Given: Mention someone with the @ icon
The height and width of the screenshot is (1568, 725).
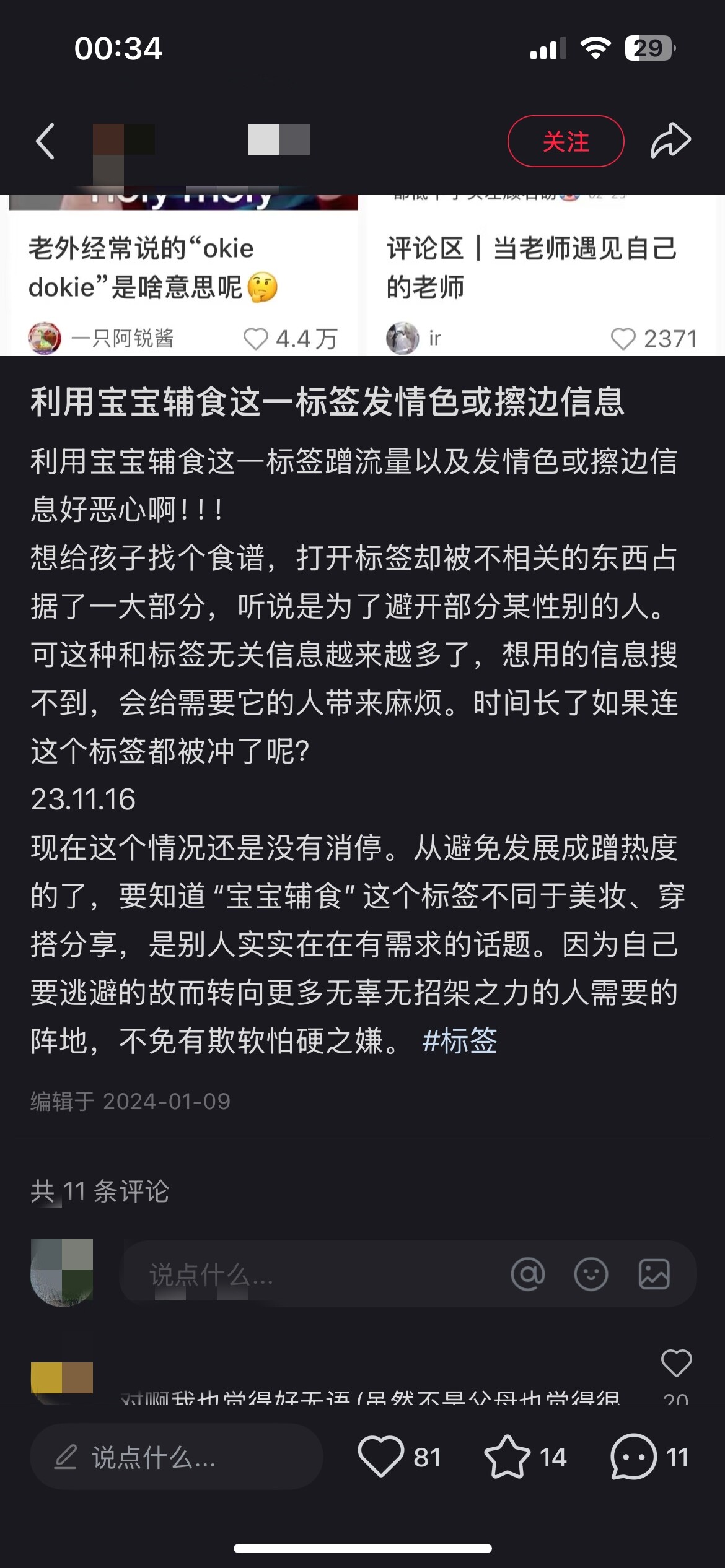Looking at the screenshot, I should 527,1274.
